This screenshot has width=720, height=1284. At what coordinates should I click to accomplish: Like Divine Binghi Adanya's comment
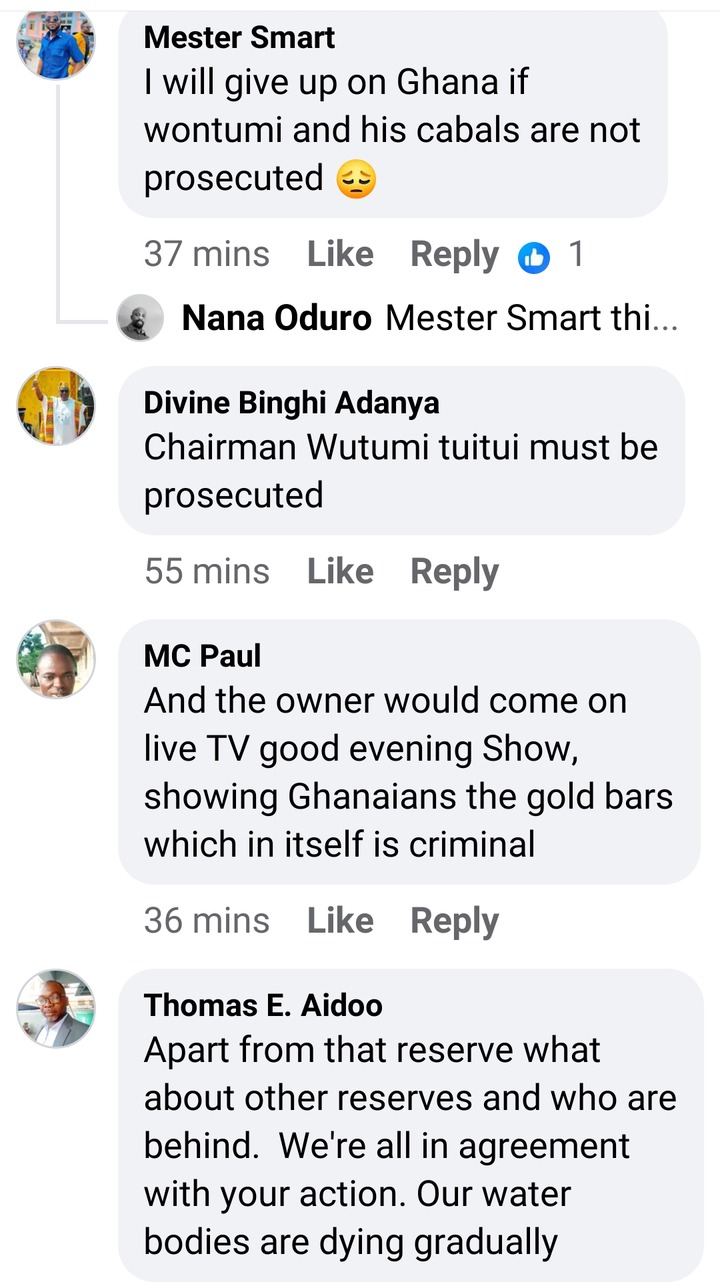tap(340, 571)
